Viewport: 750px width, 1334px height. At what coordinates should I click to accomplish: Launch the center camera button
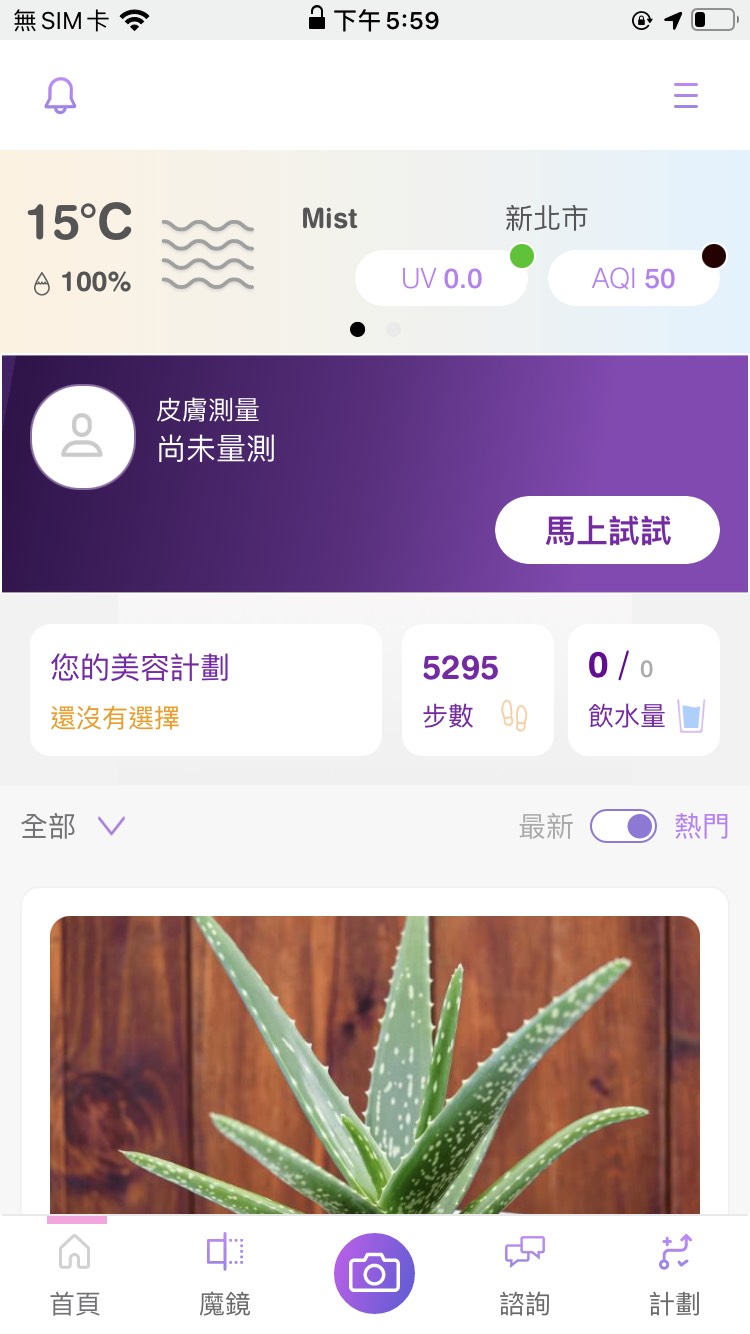click(x=374, y=1273)
